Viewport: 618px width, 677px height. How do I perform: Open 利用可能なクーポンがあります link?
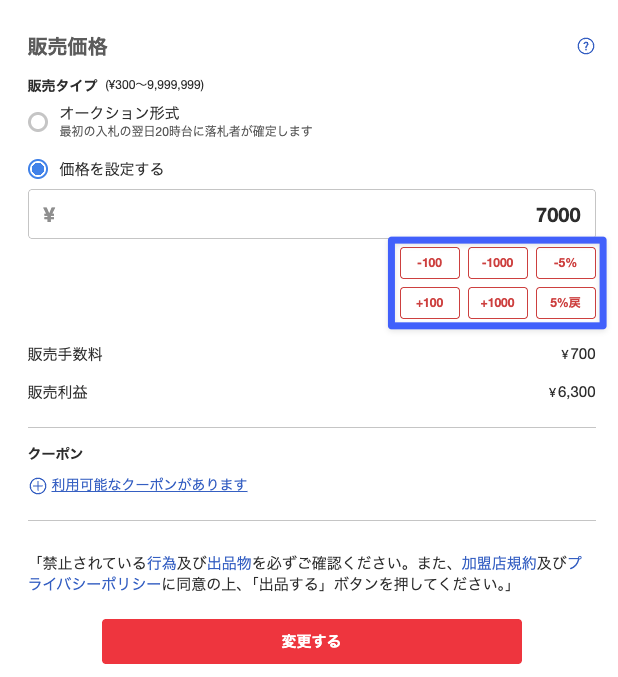(x=149, y=485)
